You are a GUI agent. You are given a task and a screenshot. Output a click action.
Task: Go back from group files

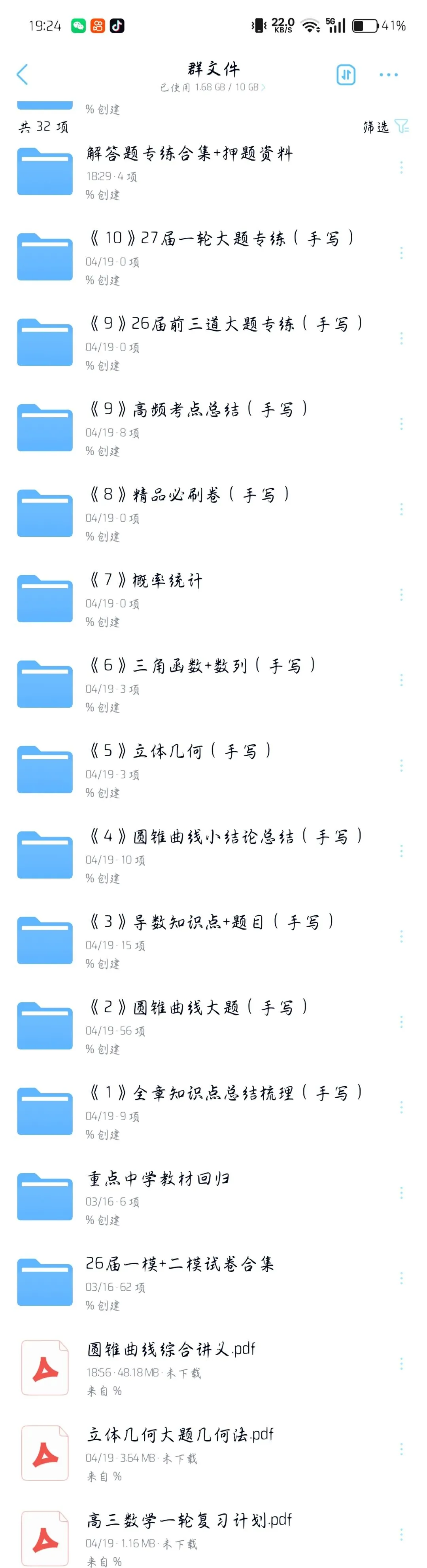pyautogui.click(x=23, y=74)
